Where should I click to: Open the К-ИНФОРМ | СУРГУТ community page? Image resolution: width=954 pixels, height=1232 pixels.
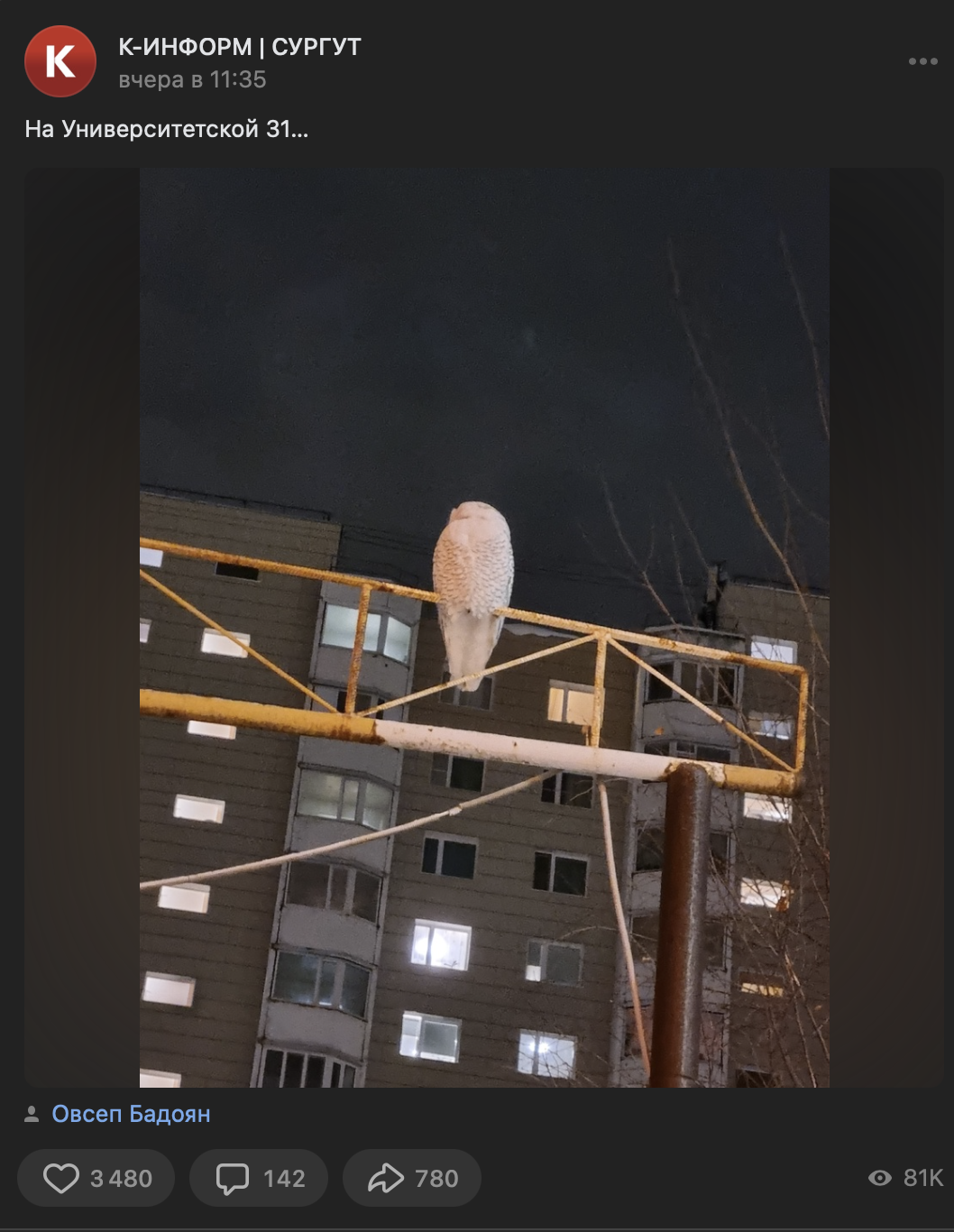(239, 47)
